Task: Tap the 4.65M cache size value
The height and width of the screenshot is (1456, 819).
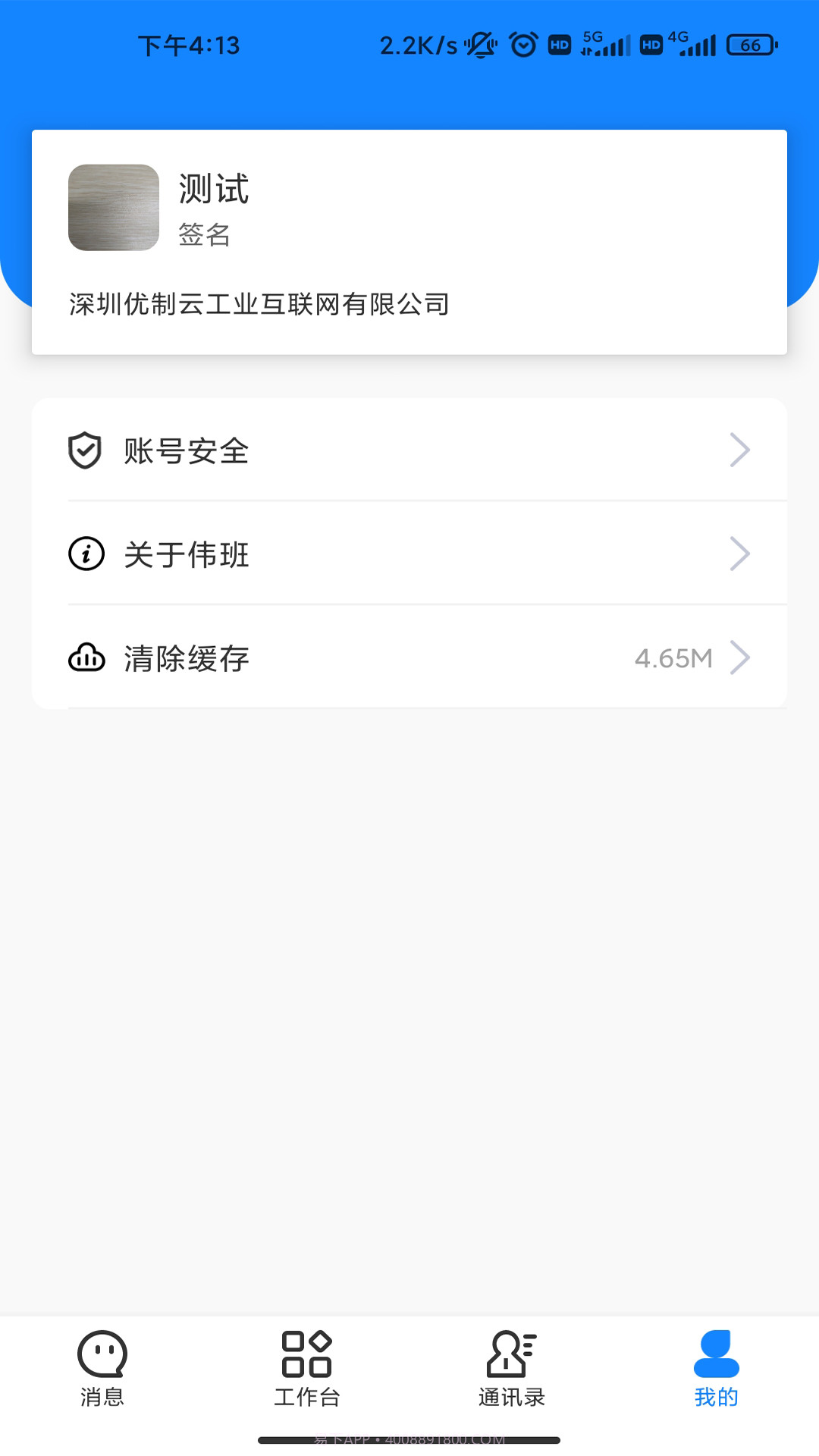Action: click(673, 657)
